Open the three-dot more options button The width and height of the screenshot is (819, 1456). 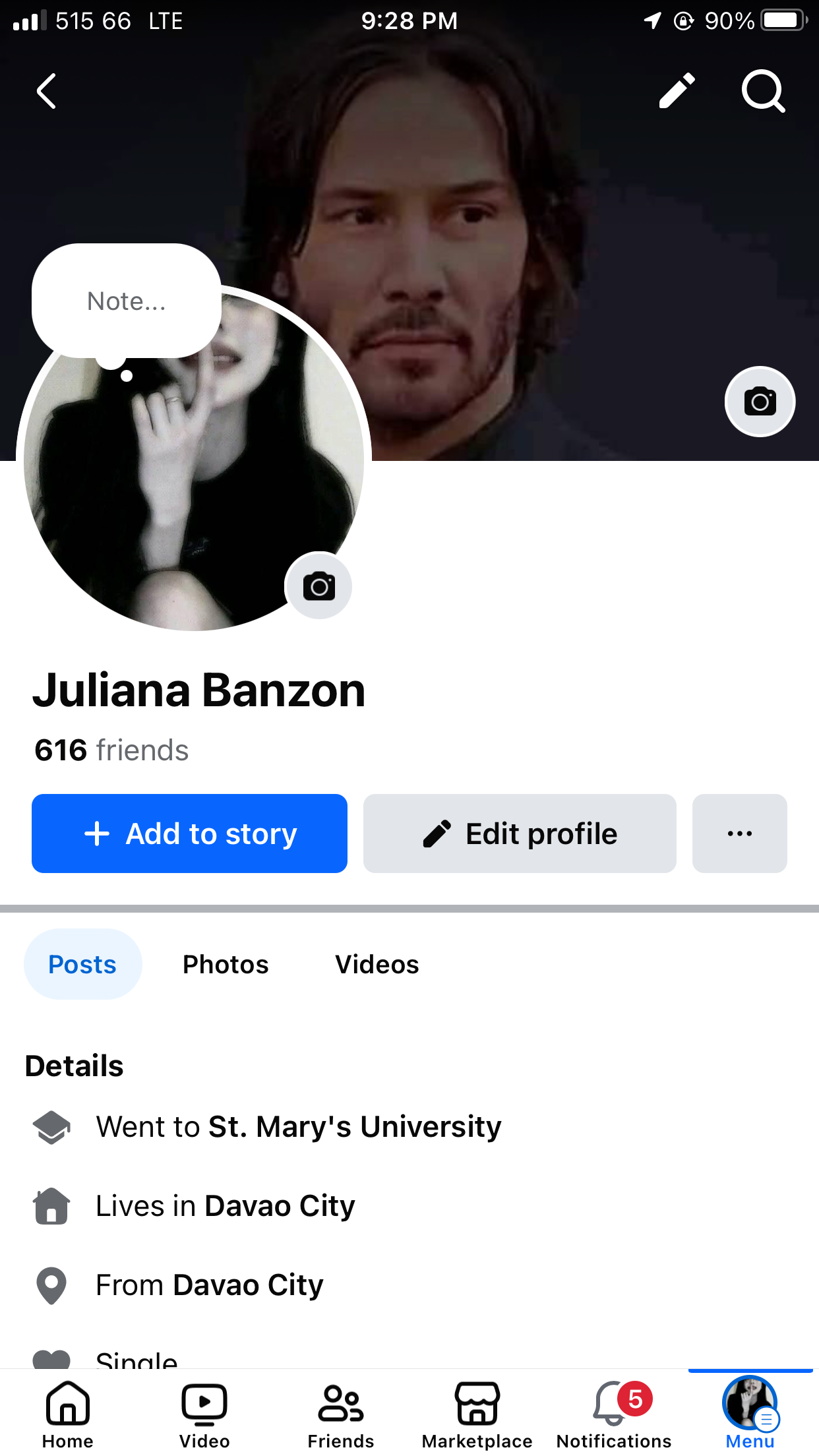[740, 834]
